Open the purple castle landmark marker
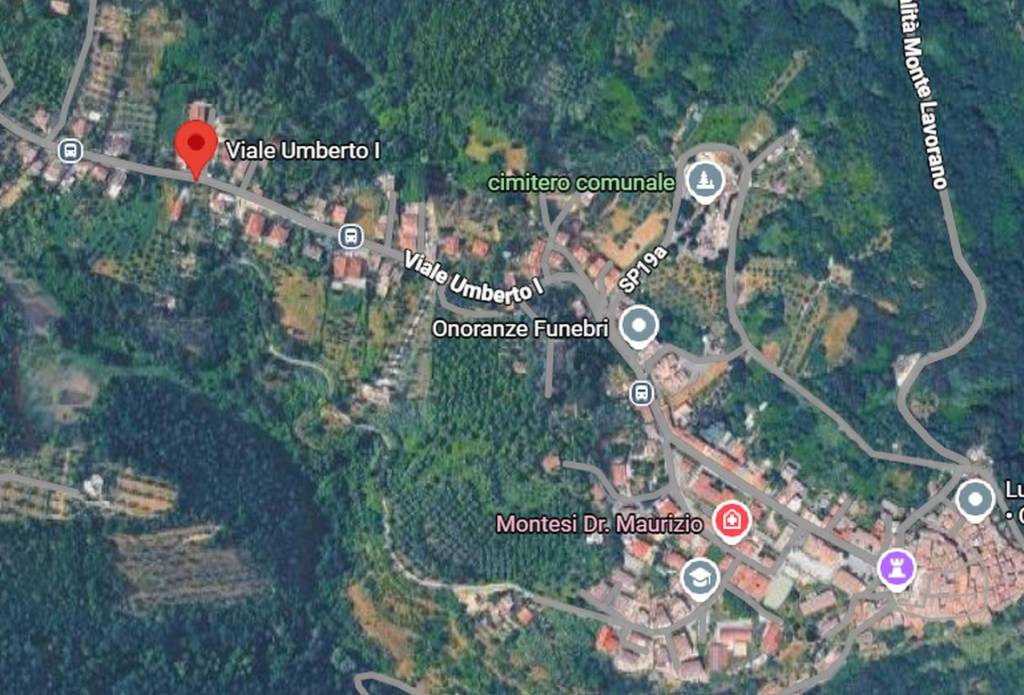This screenshot has width=1024, height=695. 897,568
